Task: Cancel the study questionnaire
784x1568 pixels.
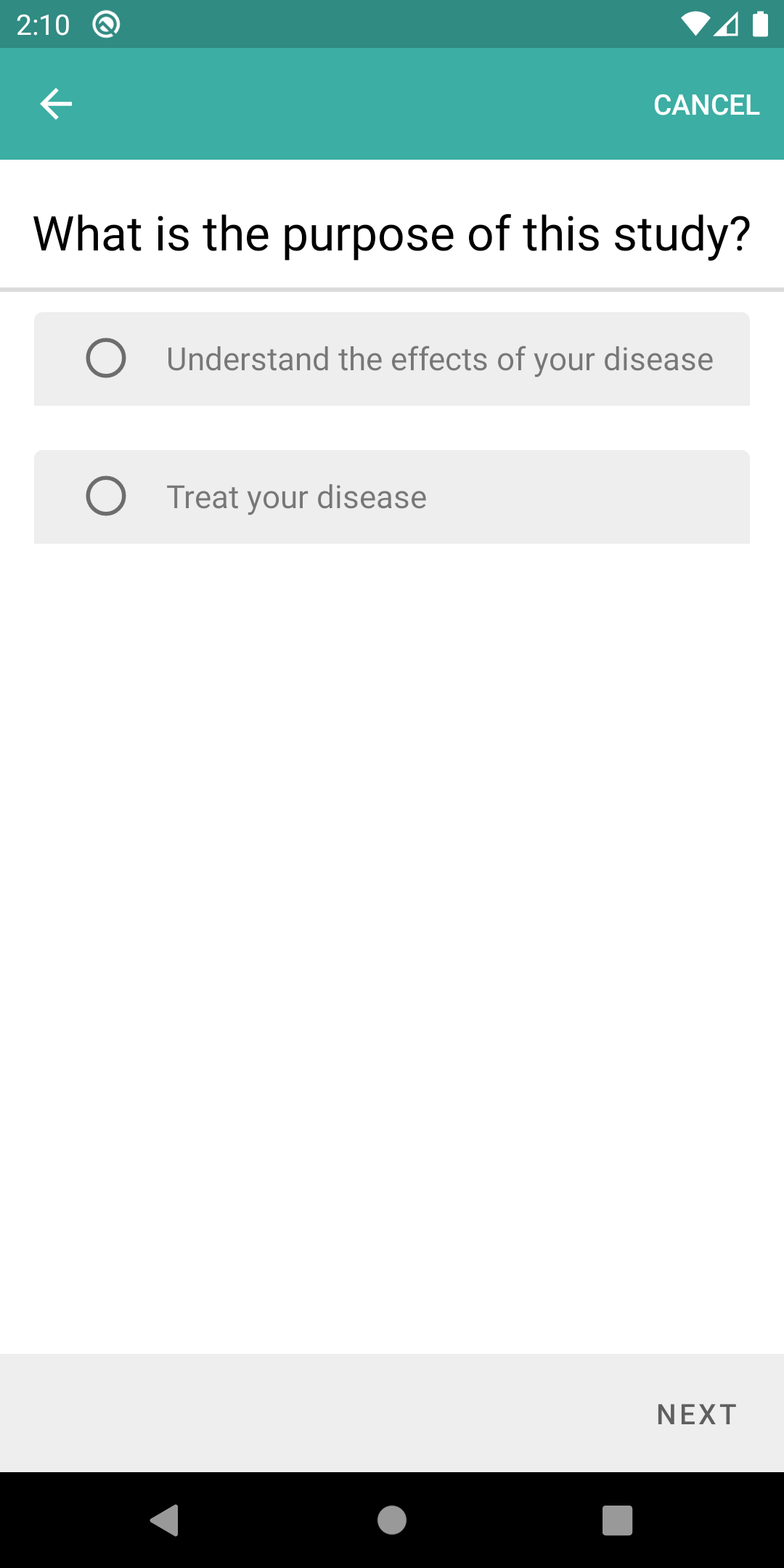Action: [x=706, y=105]
